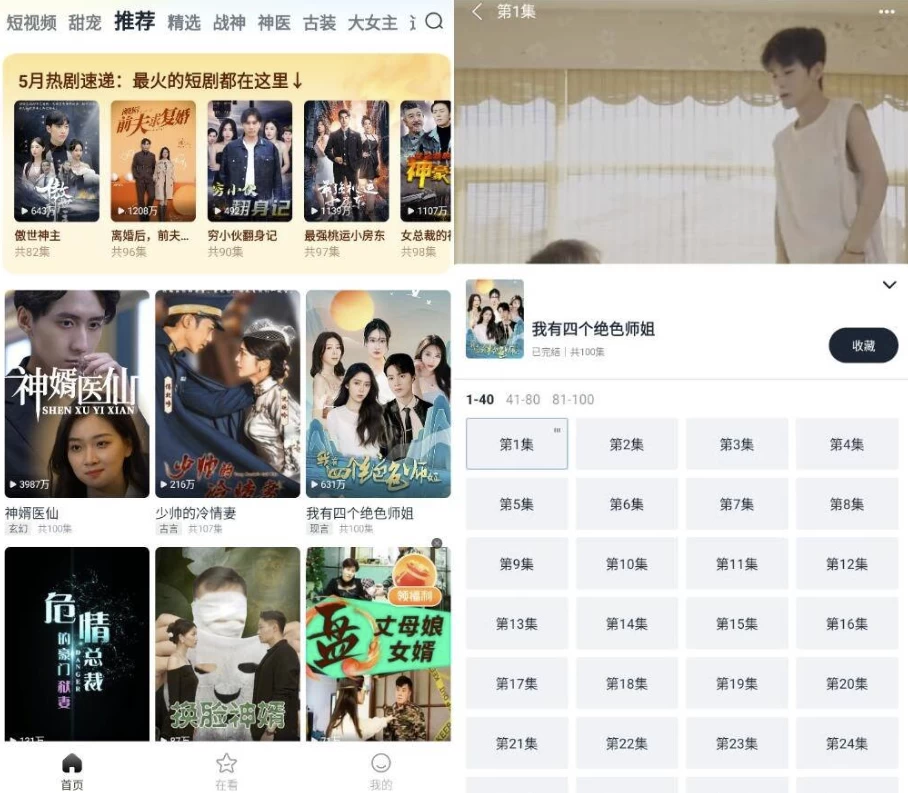This screenshot has width=908, height=793.
Task: Open the search magnifier icon
Action: (434, 22)
